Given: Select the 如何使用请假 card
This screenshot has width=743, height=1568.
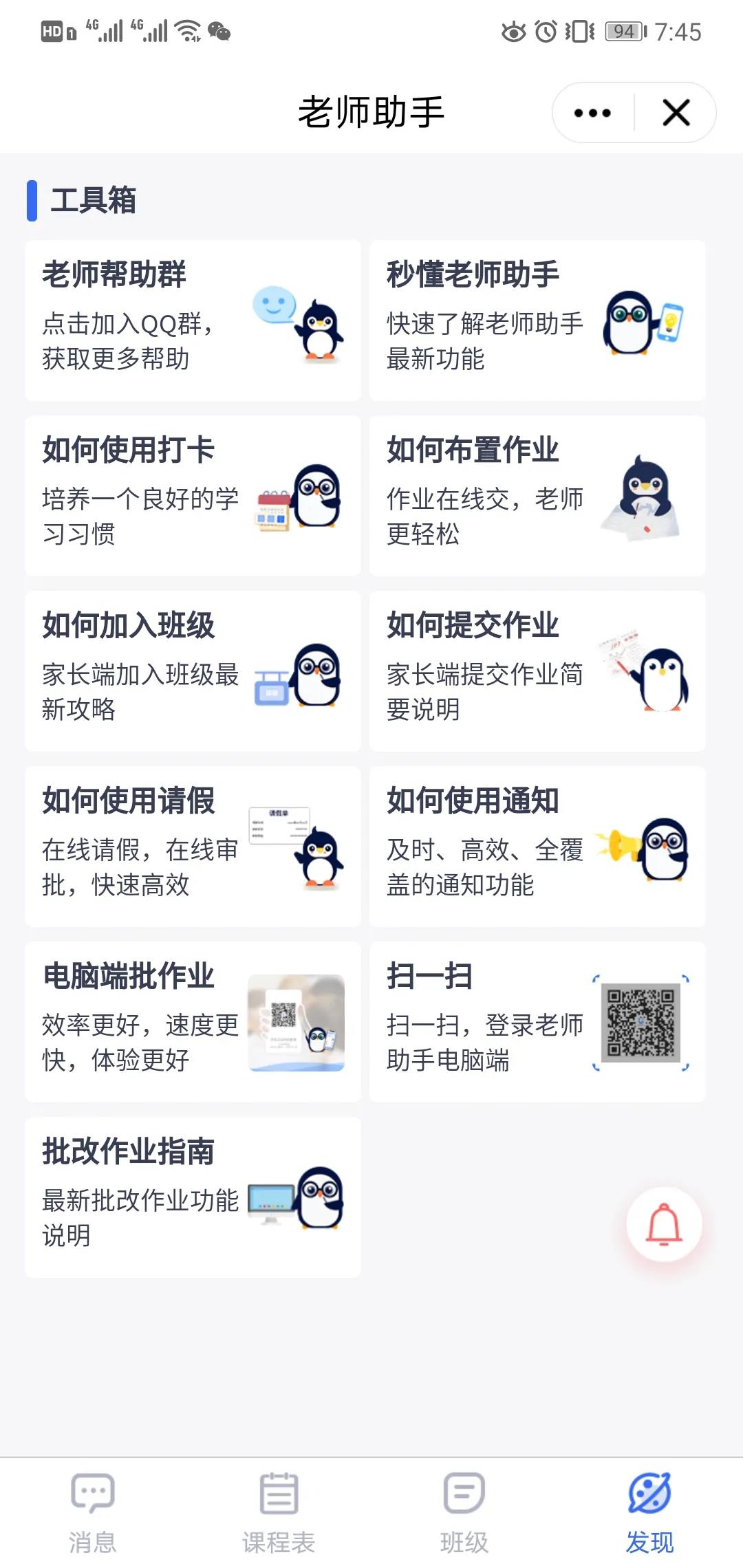Looking at the screenshot, I should pyautogui.click(x=193, y=847).
